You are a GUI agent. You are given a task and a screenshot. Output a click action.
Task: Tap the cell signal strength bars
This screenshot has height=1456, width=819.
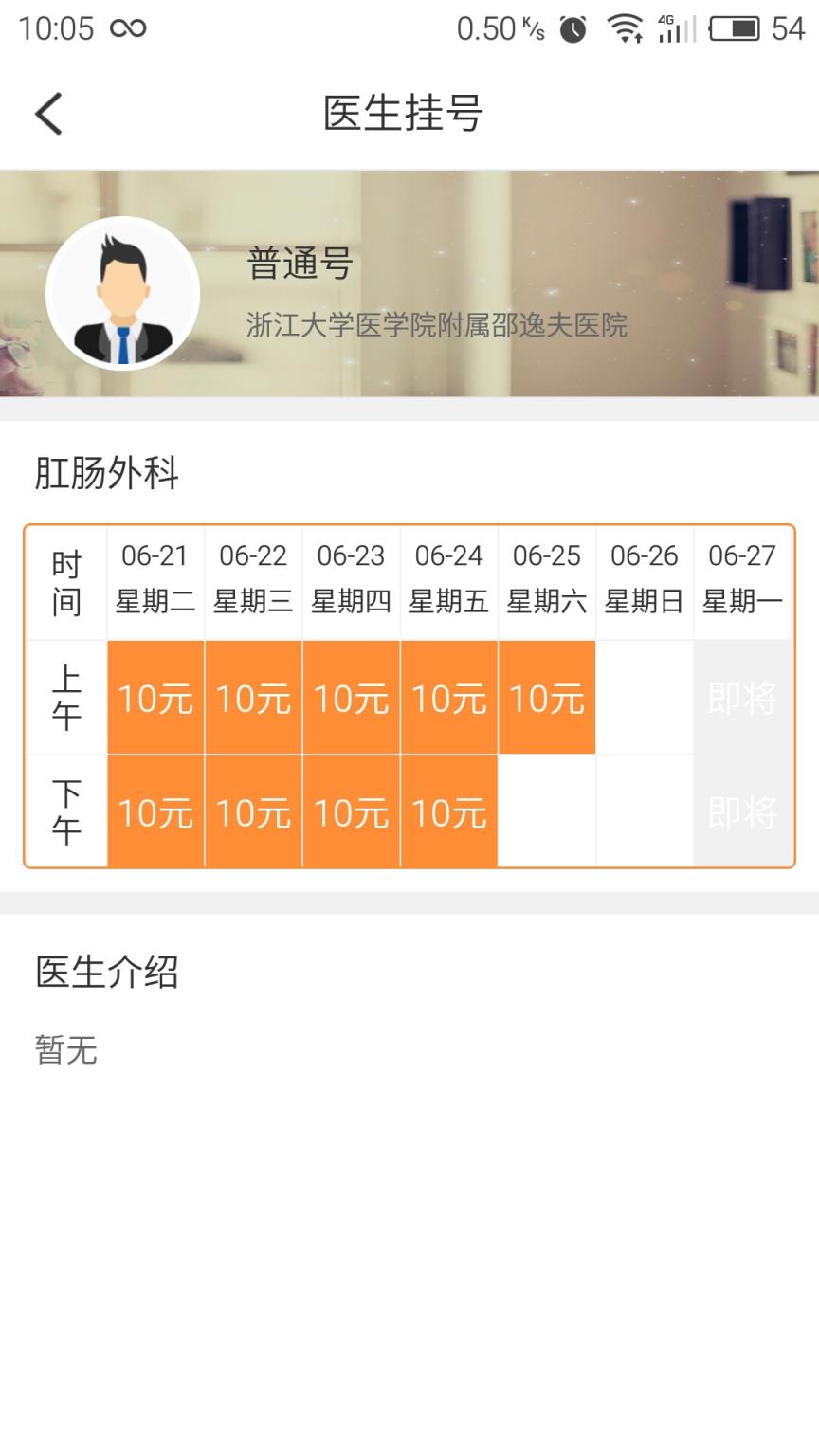coord(675,28)
